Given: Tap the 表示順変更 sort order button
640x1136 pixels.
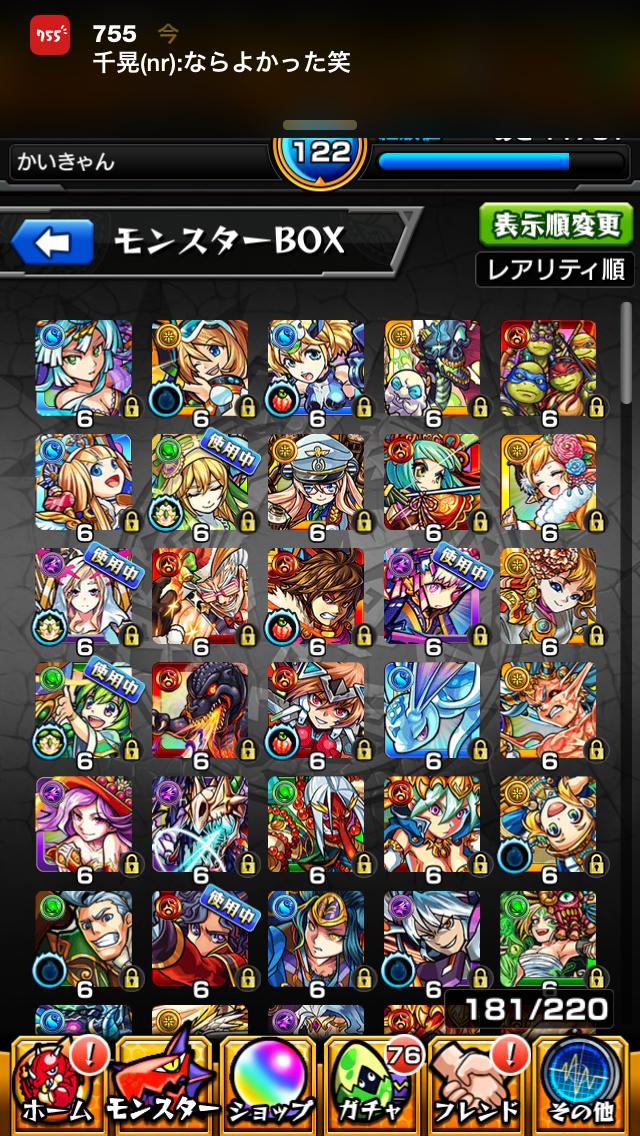Looking at the screenshot, I should click(555, 226).
